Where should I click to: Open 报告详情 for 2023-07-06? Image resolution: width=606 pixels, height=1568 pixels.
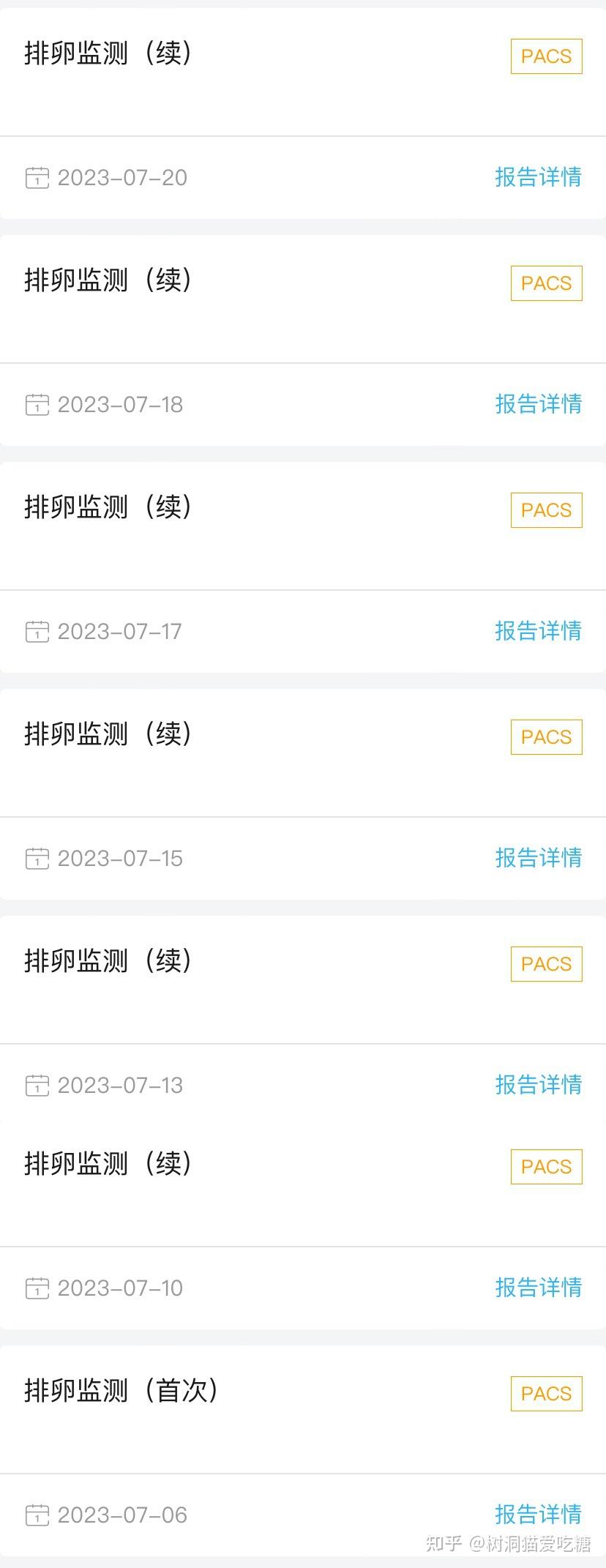(538, 1515)
